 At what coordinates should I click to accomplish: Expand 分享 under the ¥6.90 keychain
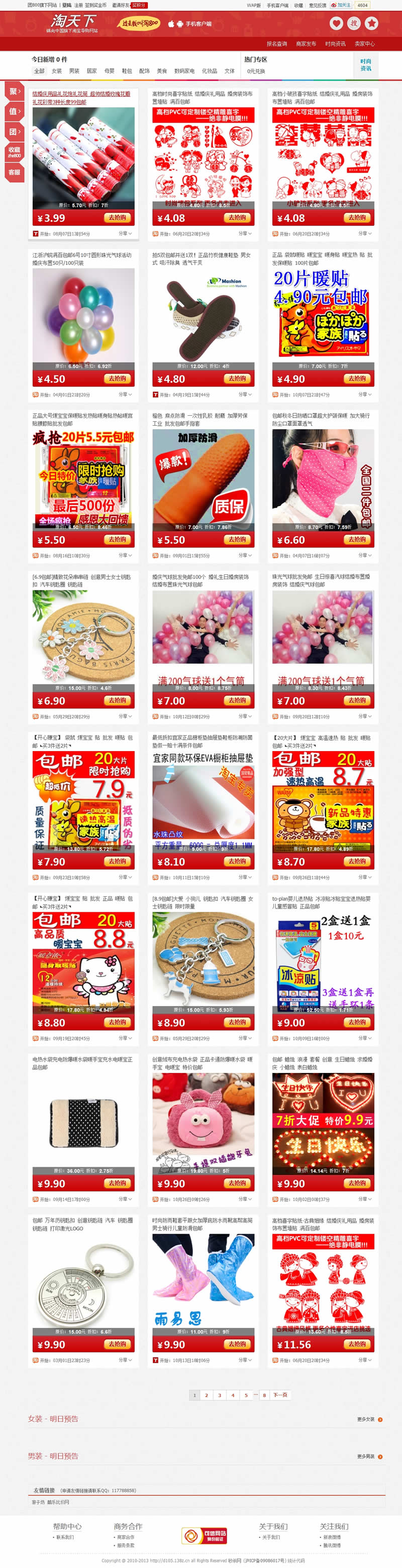124,716
